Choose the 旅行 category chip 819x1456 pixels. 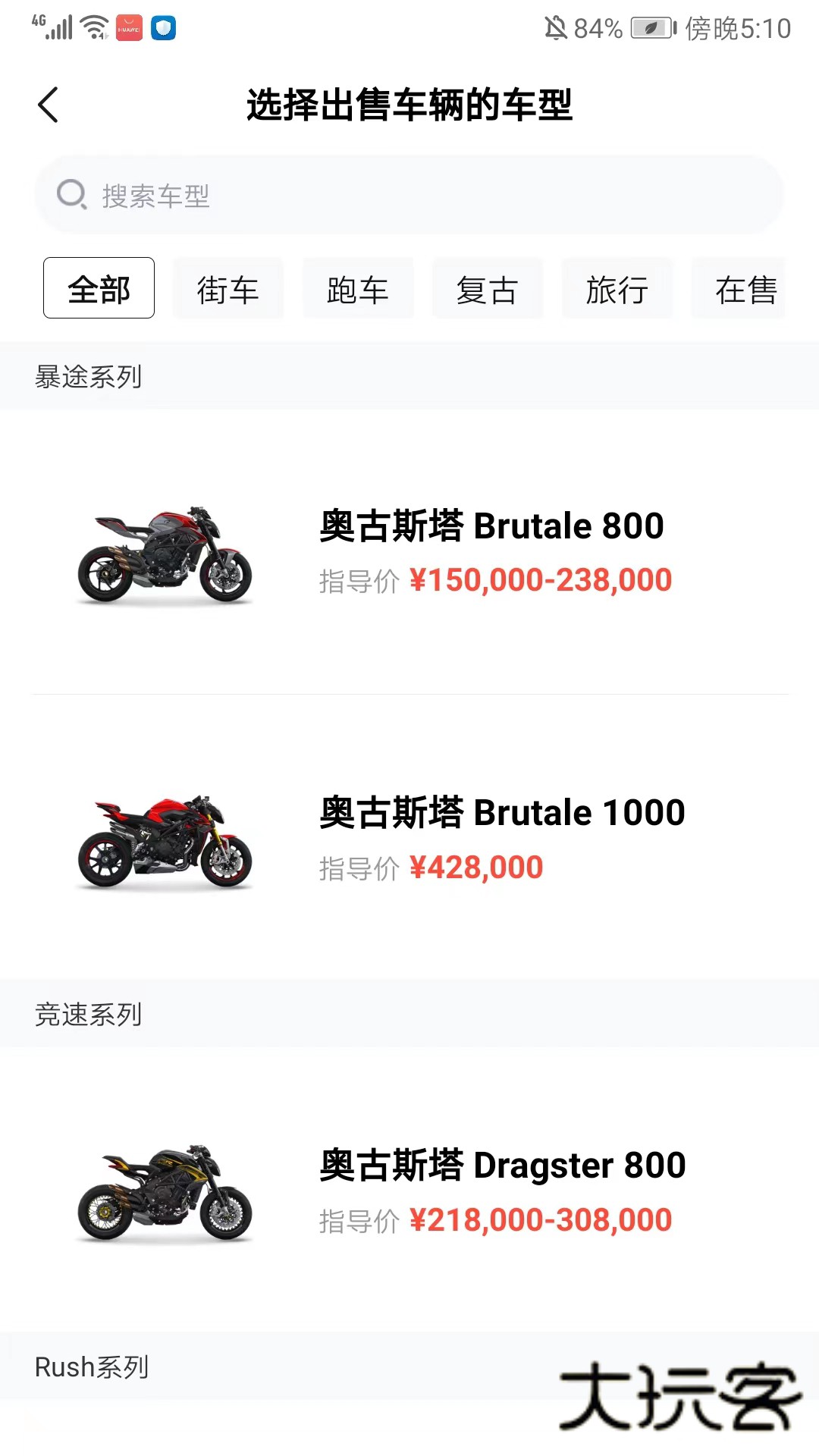point(617,290)
